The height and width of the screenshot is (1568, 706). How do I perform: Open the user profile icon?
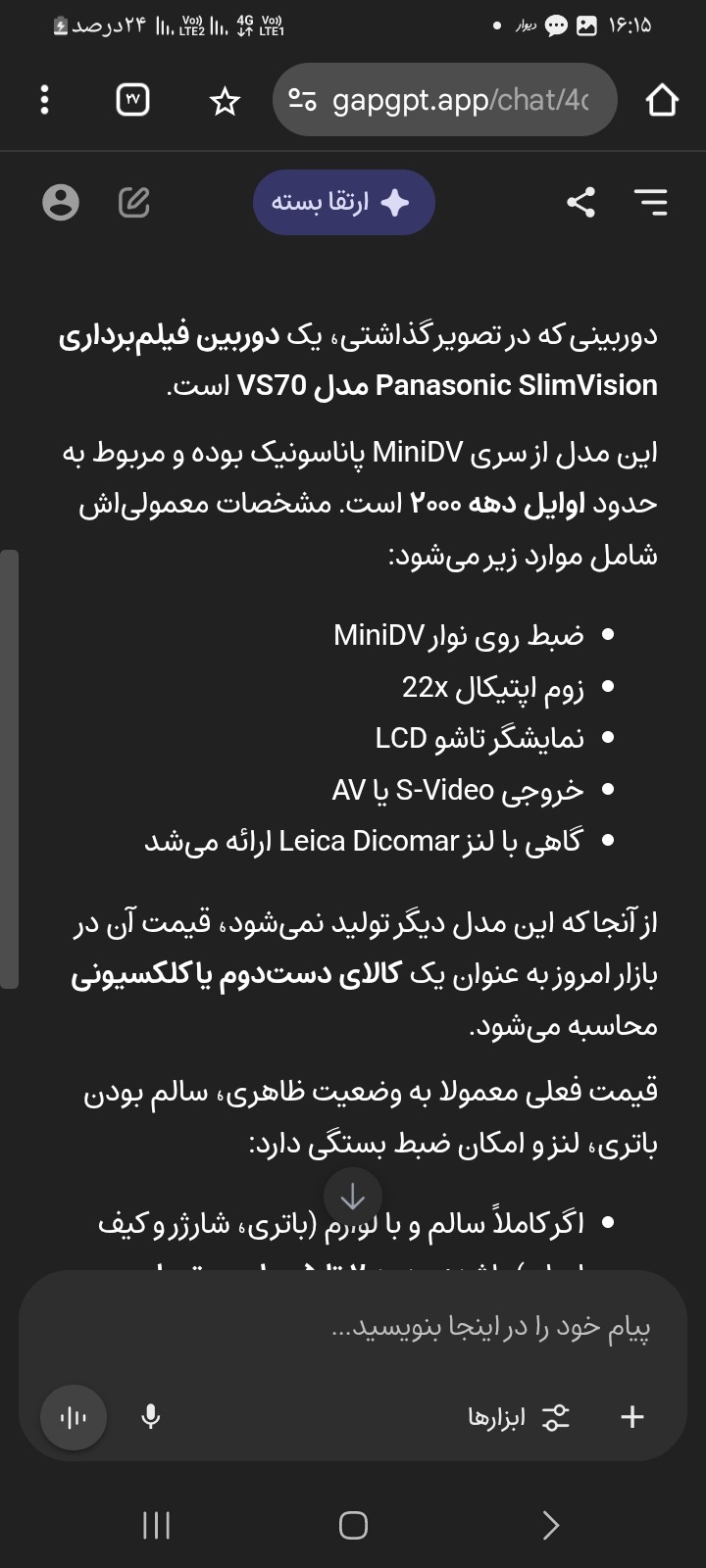(61, 202)
